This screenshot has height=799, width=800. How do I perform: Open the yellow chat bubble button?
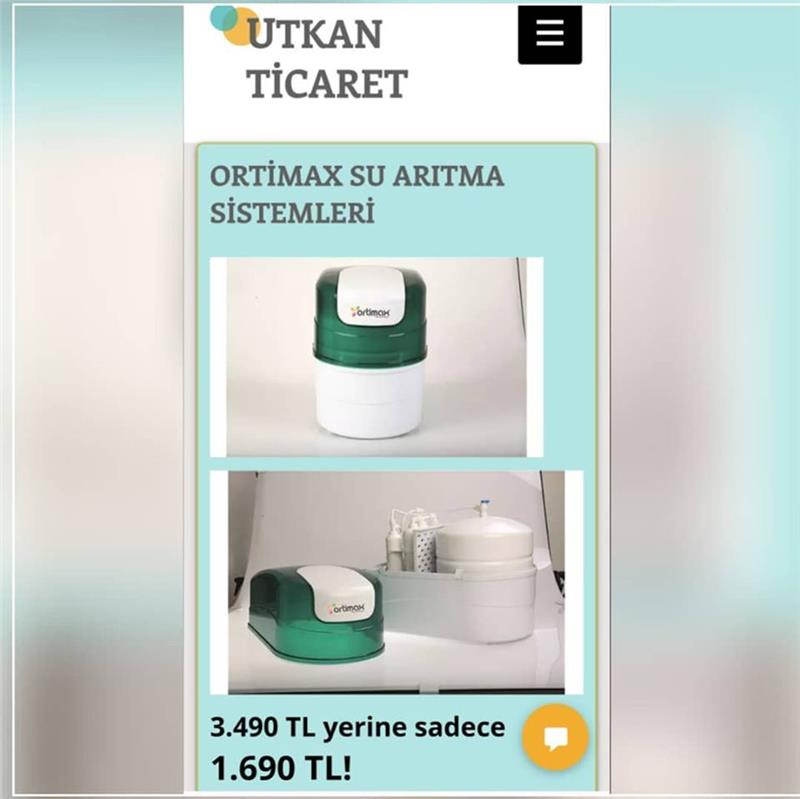click(x=555, y=737)
